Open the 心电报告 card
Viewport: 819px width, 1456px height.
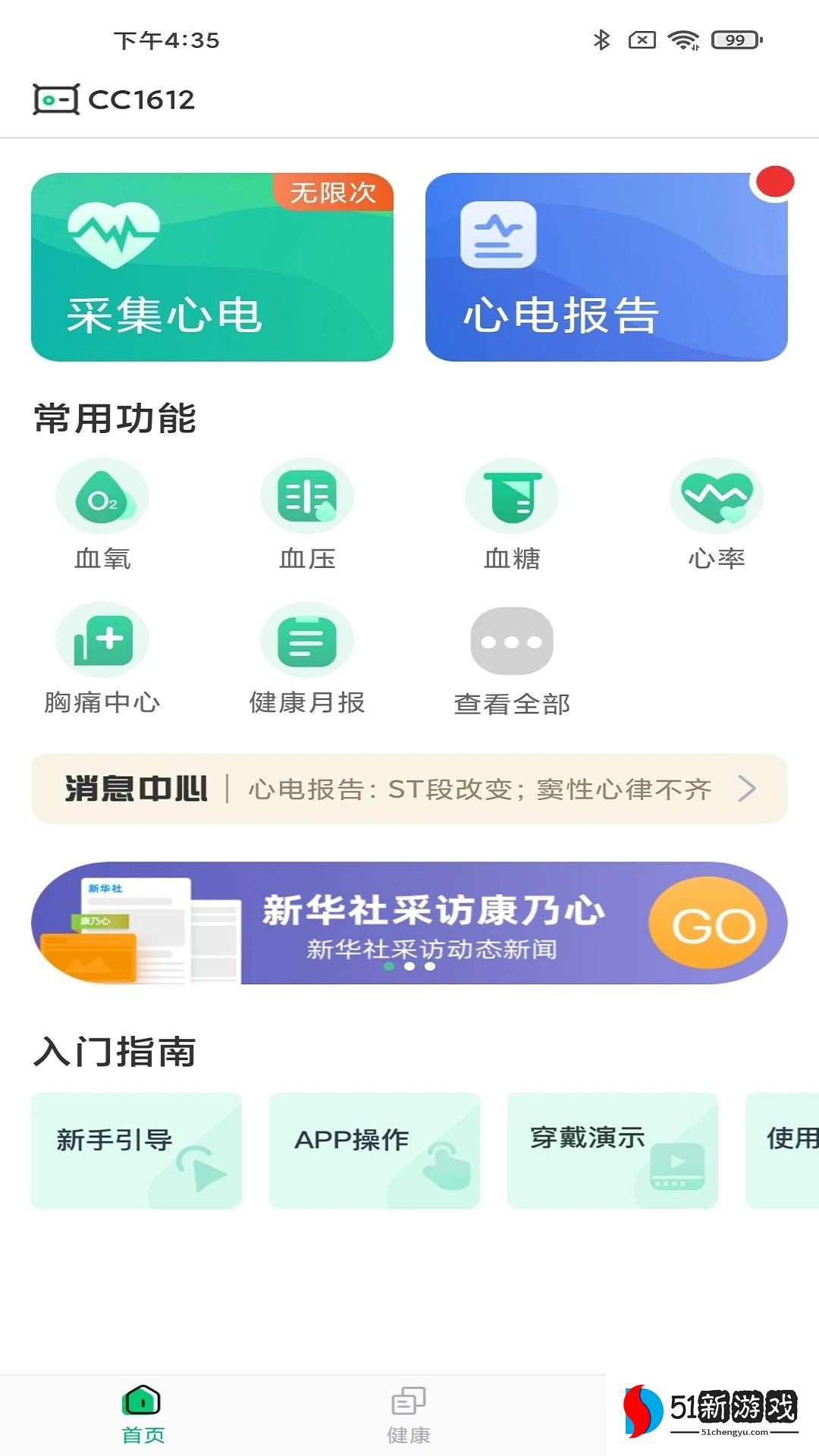pyautogui.click(x=606, y=267)
